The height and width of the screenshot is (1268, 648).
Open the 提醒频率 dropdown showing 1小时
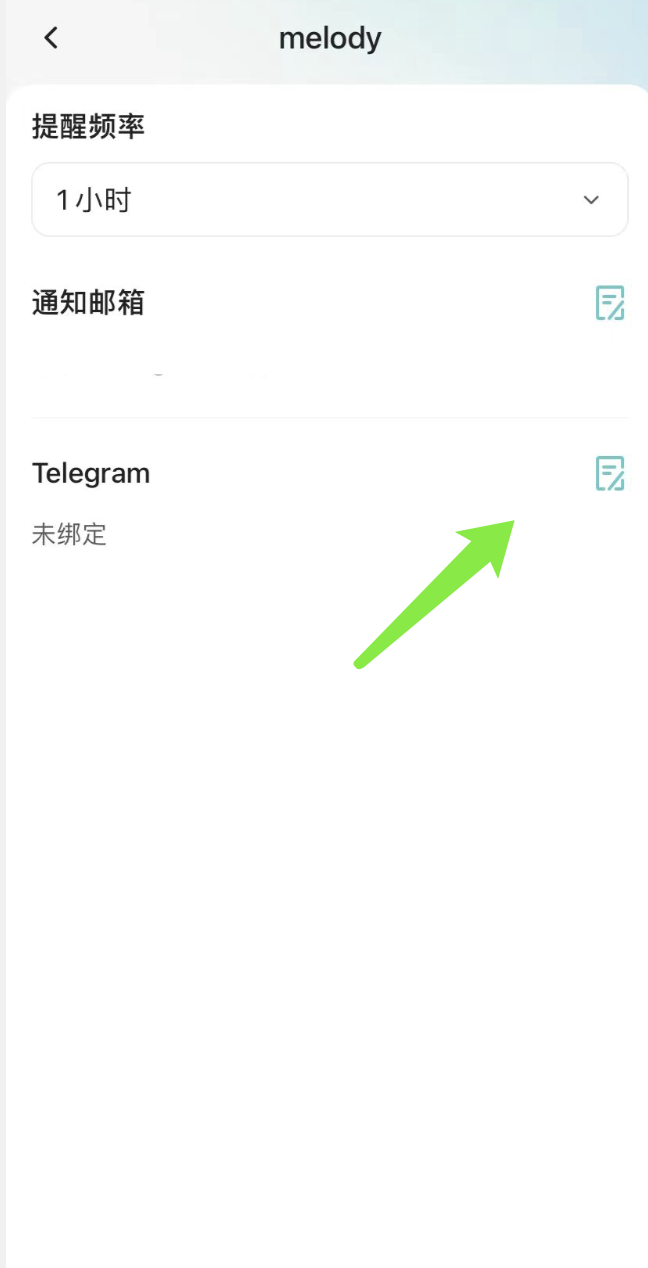coord(330,200)
